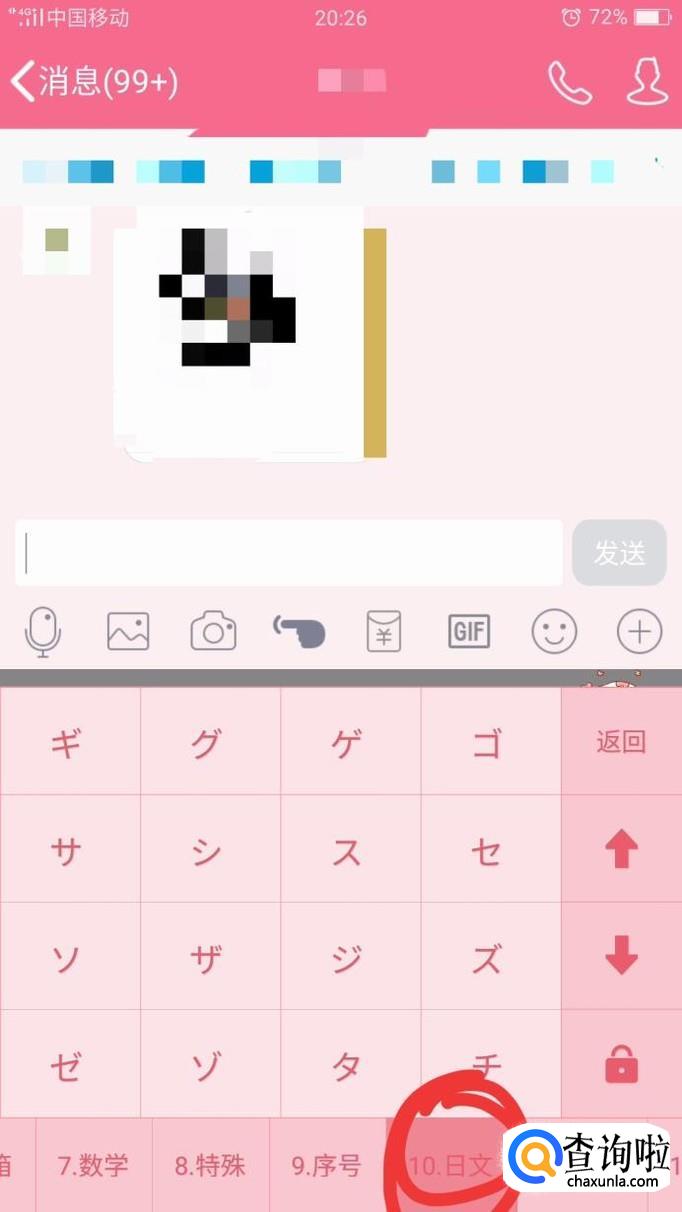This screenshot has width=682, height=1212.
Task: Open the voice message microphone
Action: tap(43, 632)
